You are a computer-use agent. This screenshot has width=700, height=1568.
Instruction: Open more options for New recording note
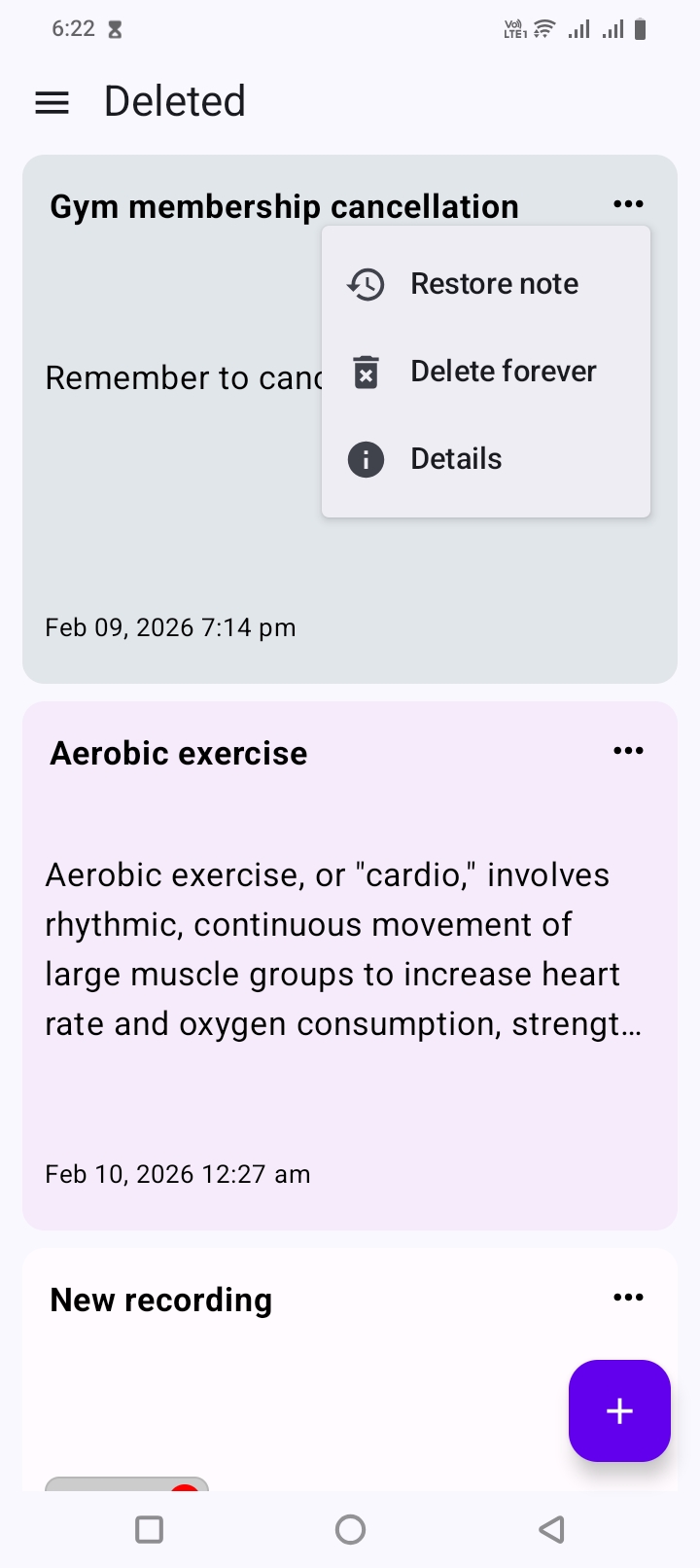[x=628, y=1298]
